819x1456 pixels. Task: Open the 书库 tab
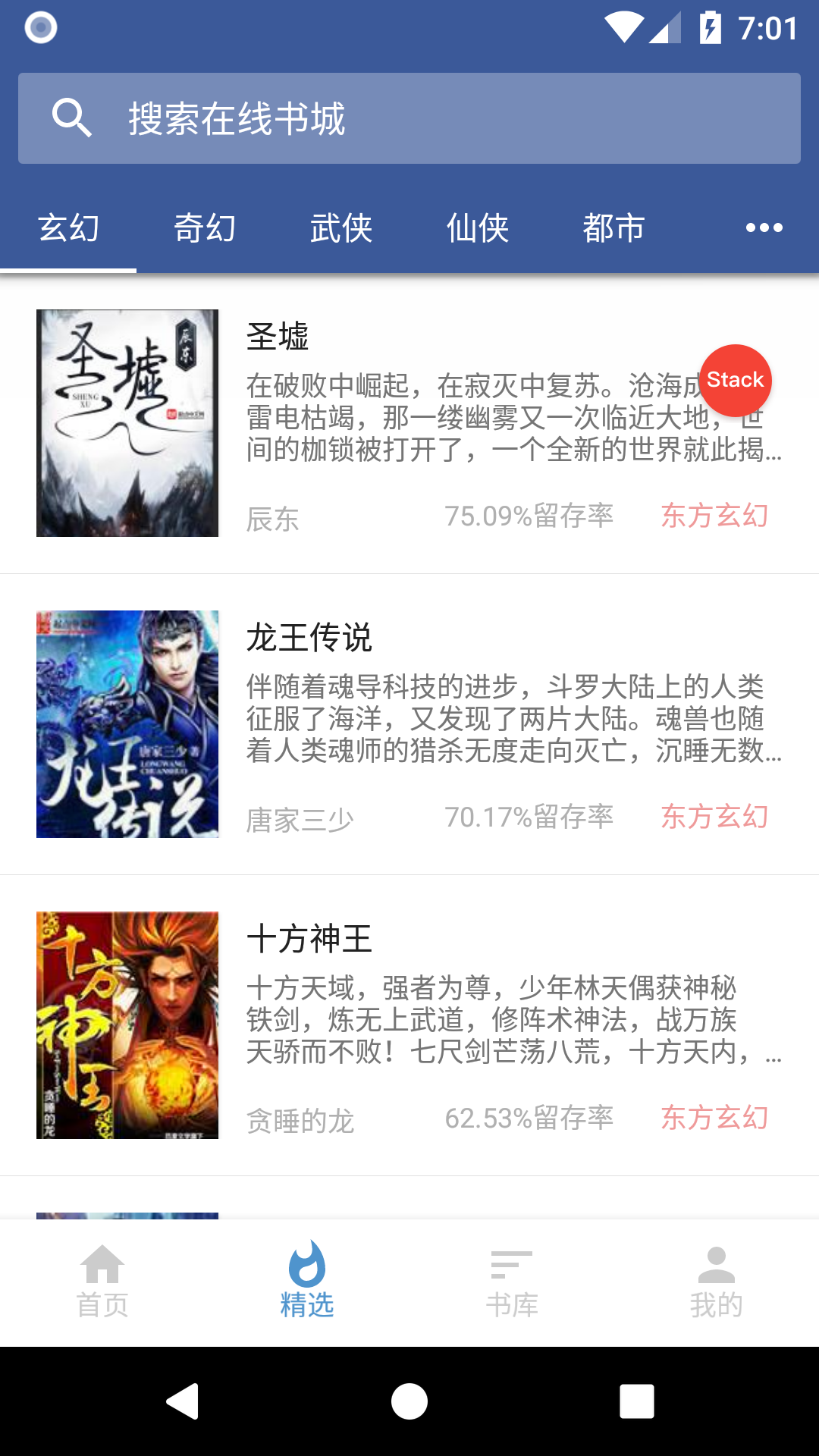coord(512,1282)
